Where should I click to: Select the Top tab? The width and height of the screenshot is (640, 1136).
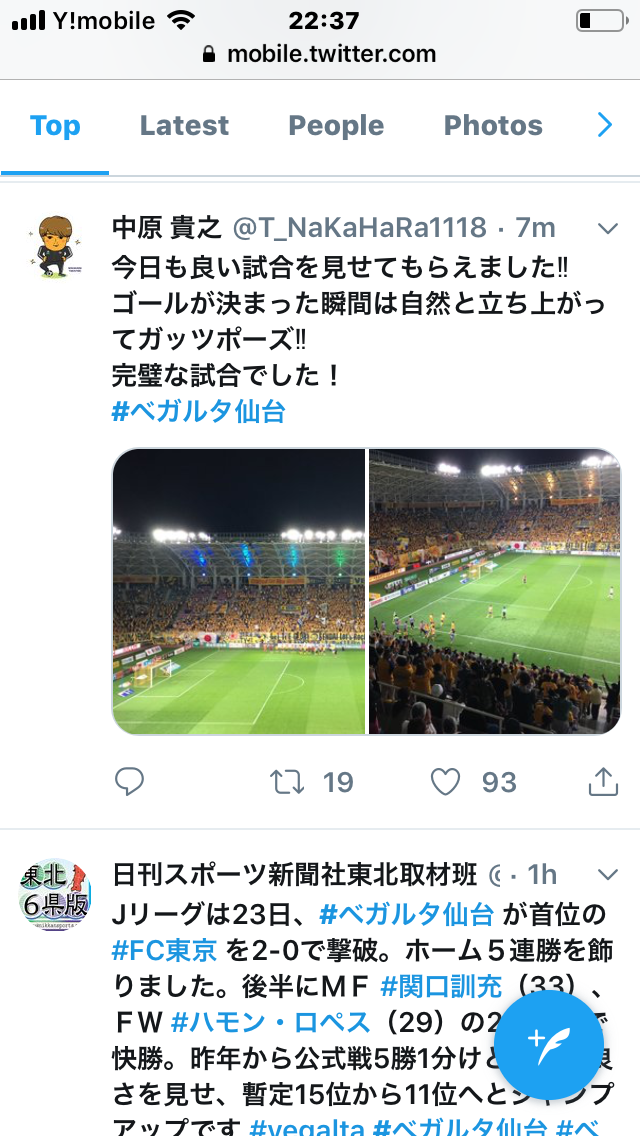click(55, 126)
